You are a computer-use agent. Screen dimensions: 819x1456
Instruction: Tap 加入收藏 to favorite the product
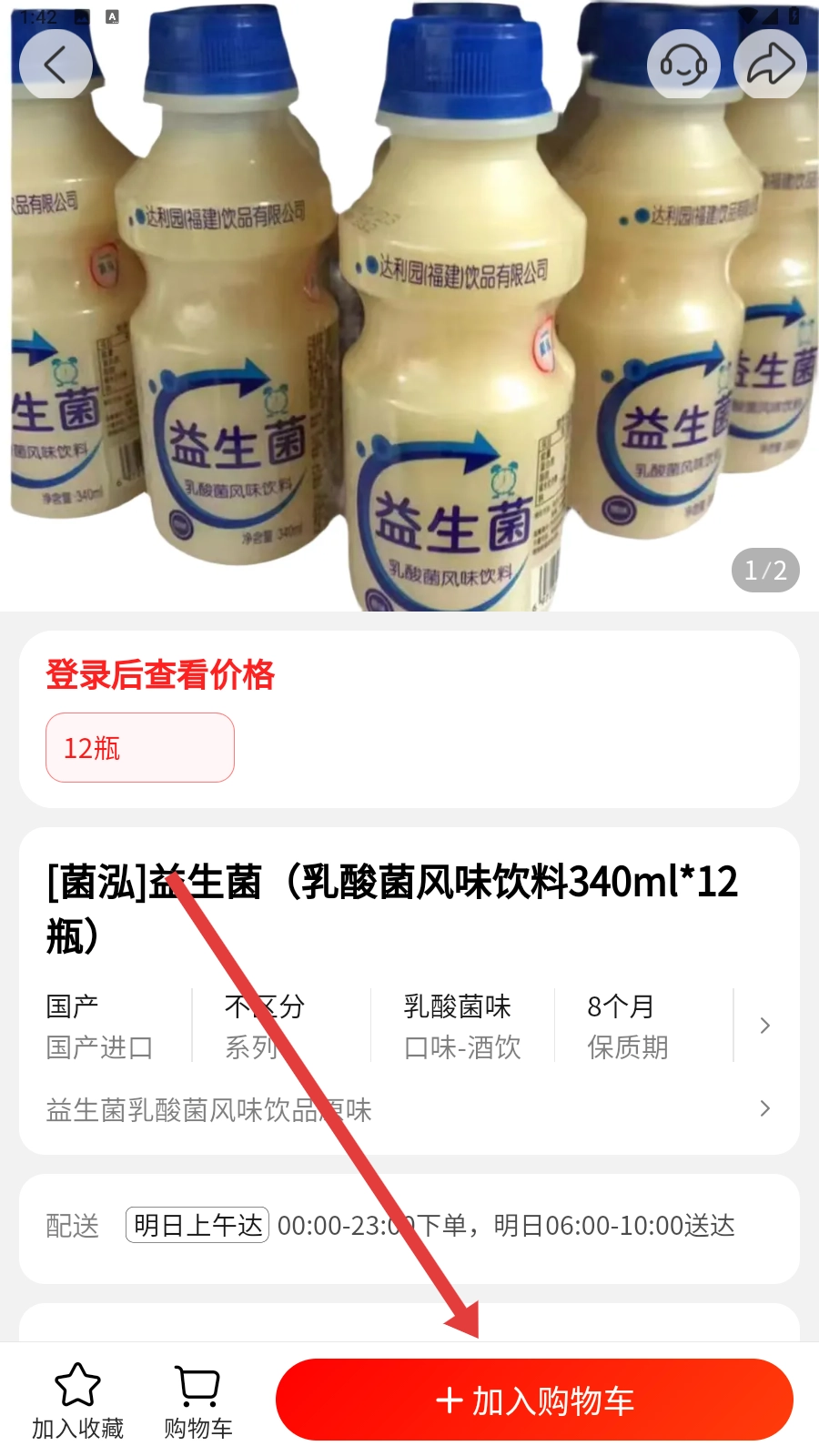tap(77, 1401)
